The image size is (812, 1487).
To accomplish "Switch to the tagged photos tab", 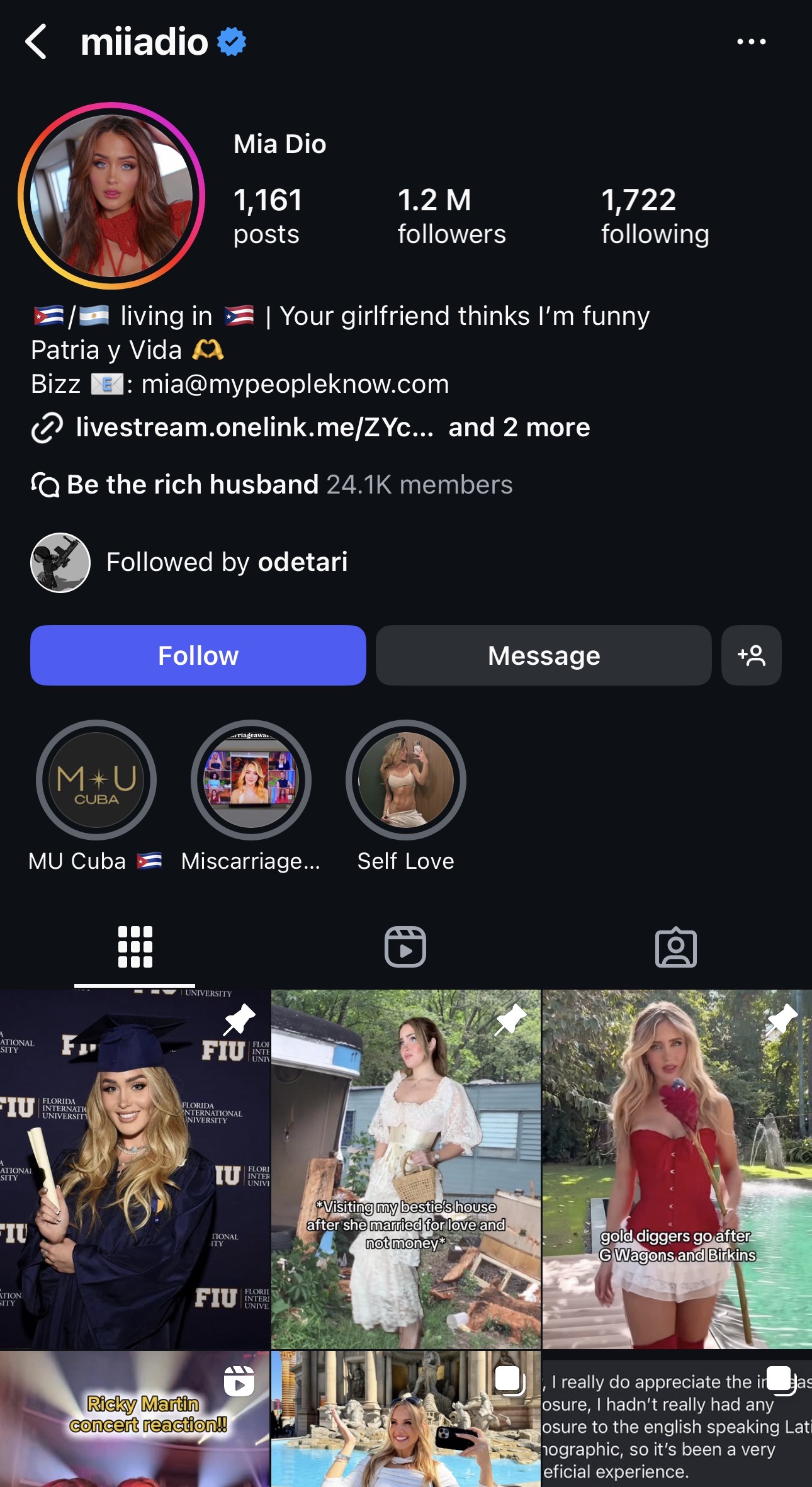I will pos(675,946).
